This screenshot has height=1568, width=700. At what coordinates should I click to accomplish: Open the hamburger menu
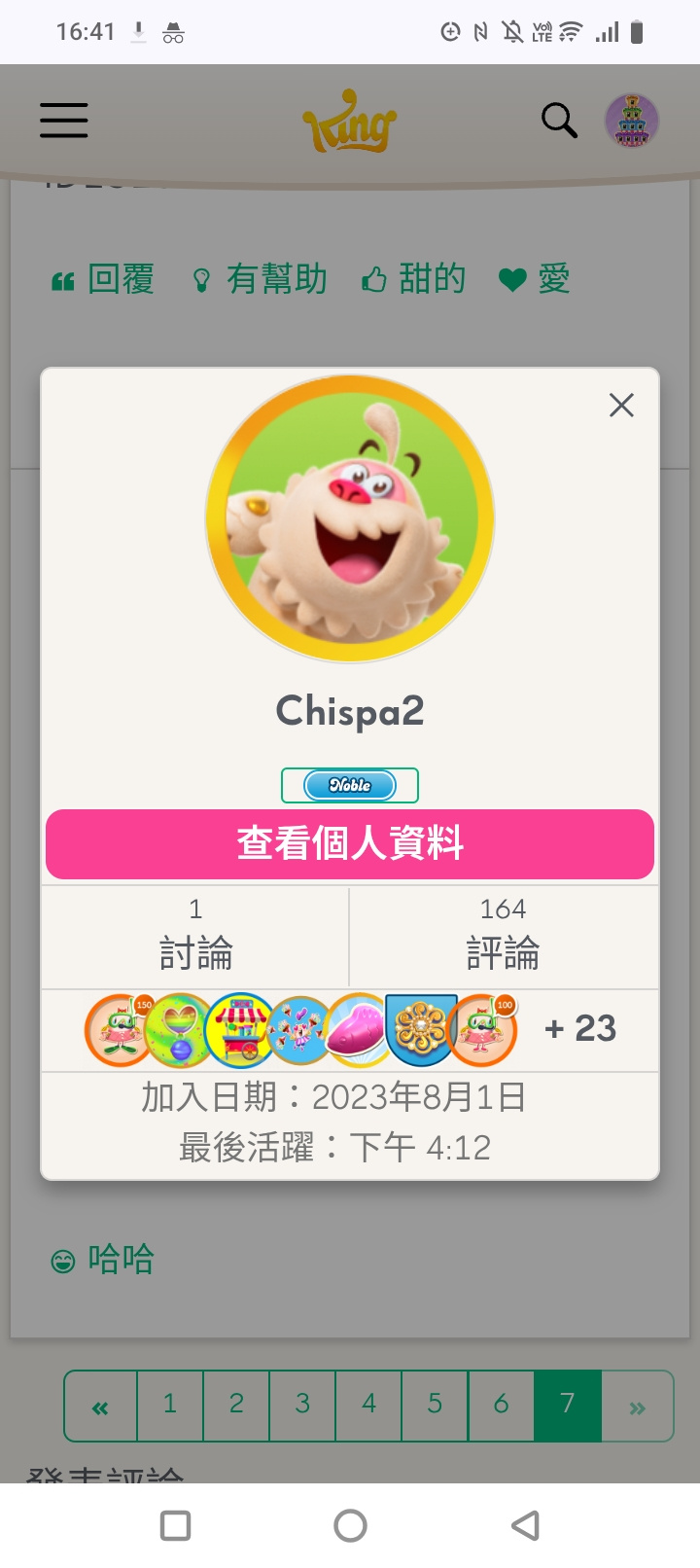64,121
